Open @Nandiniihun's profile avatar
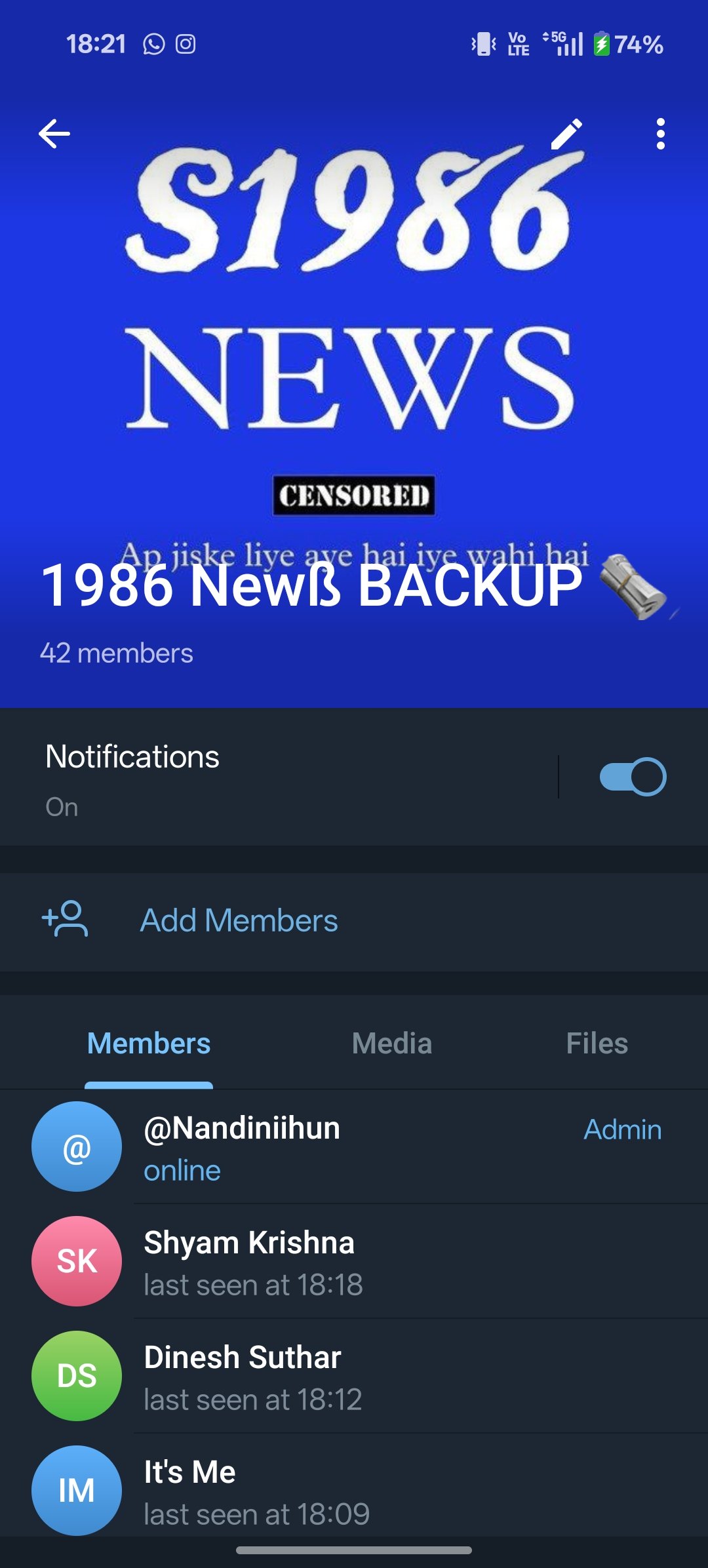The width and height of the screenshot is (708, 1568). point(76,1146)
